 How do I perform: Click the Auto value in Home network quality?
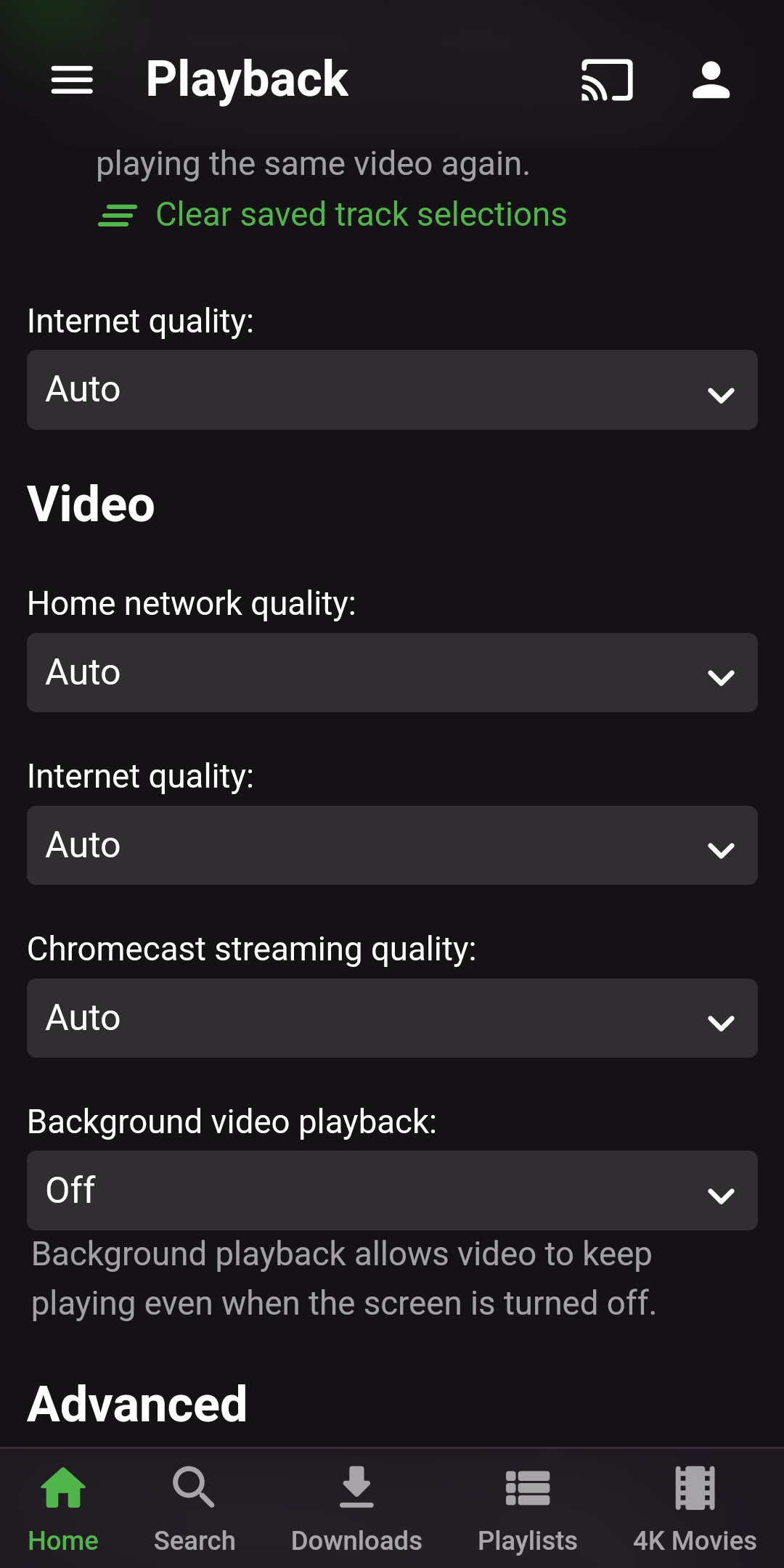82,672
